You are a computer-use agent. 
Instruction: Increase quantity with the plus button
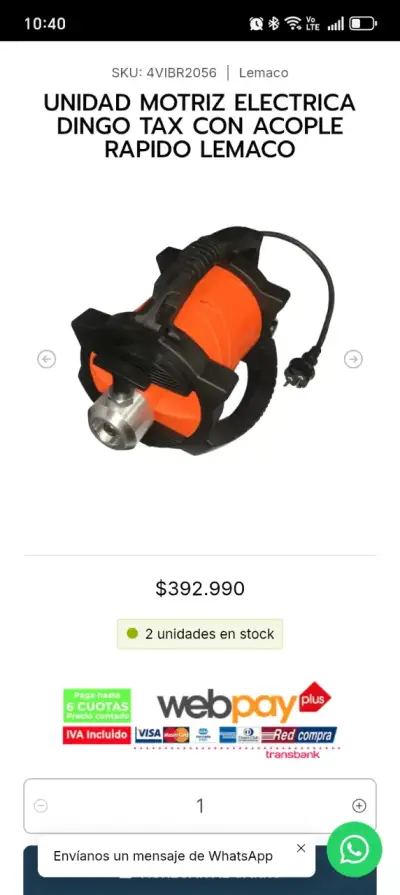359,805
